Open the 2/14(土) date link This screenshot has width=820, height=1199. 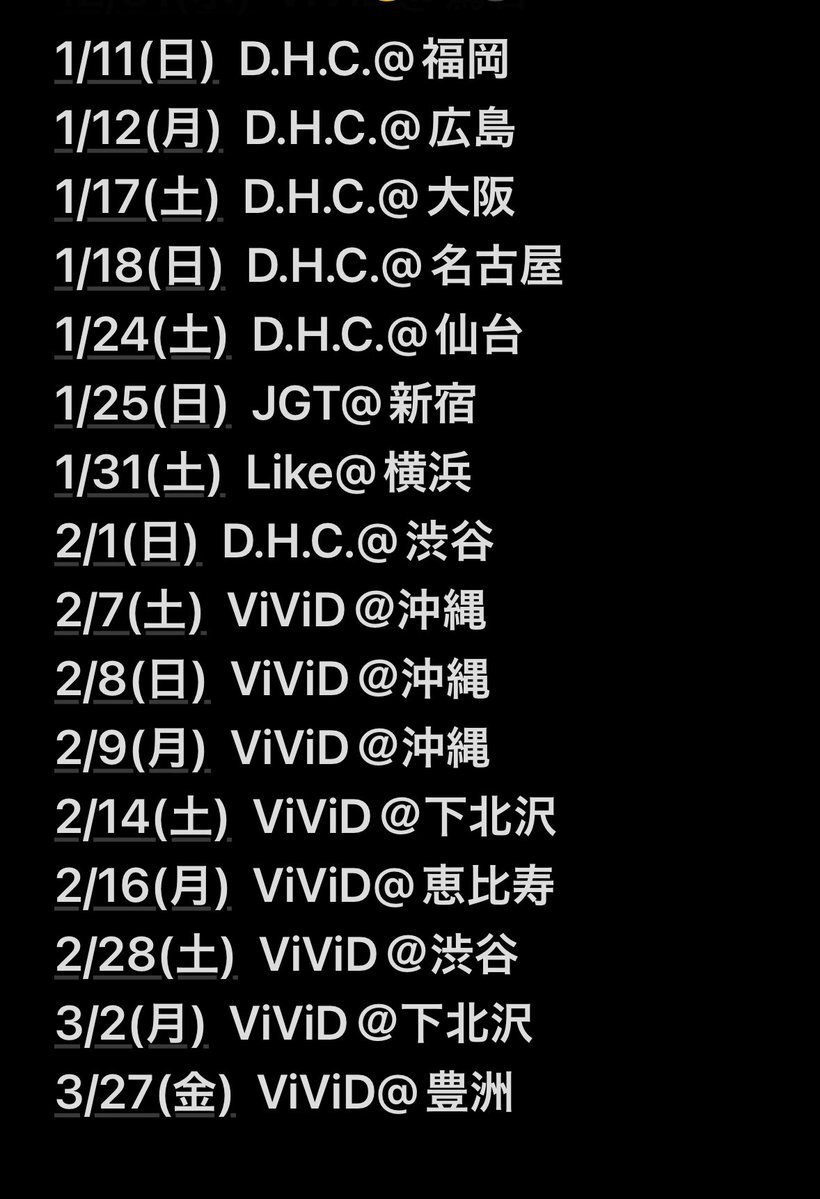[x=143, y=818]
